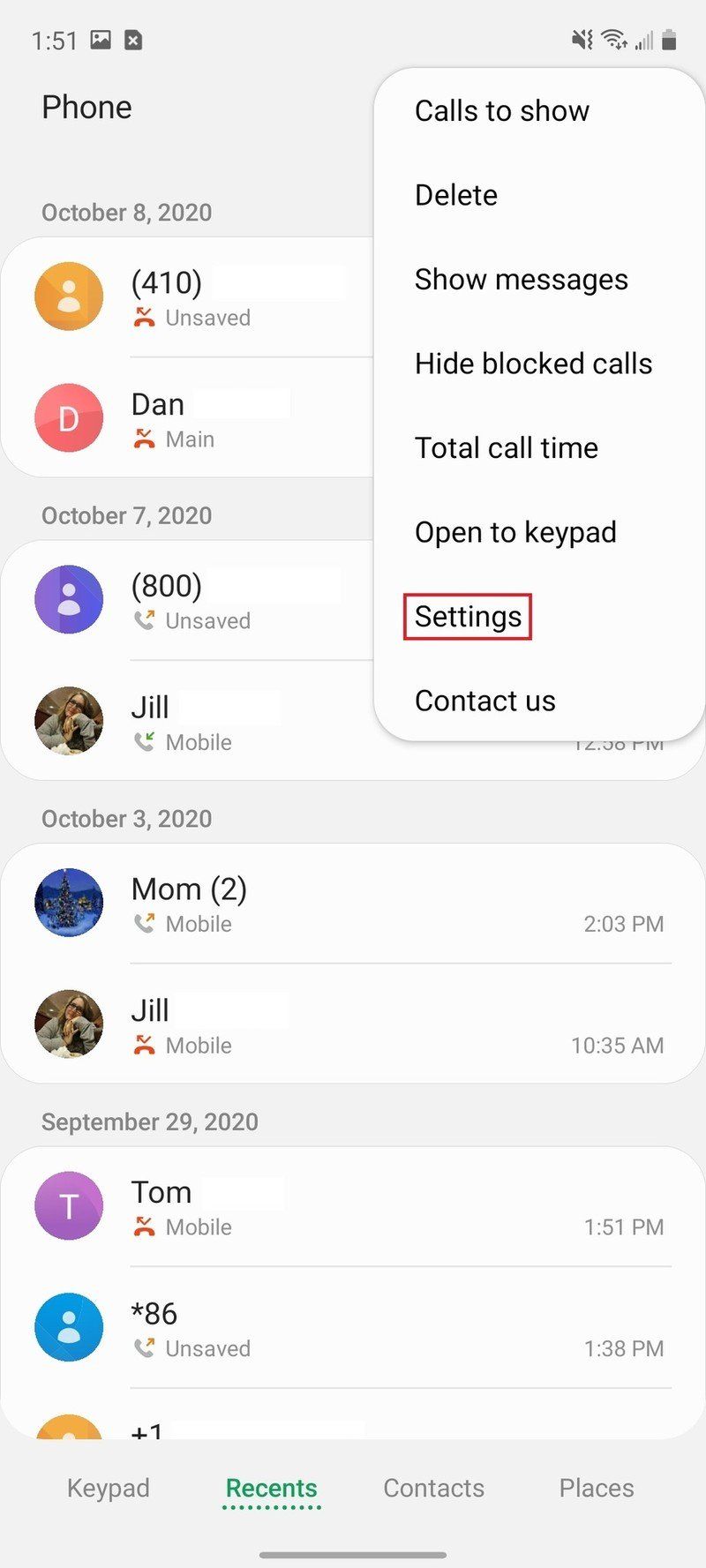Open the *86 unsaved call entry
Screen dimensions: 706x1568
coord(353,1328)
